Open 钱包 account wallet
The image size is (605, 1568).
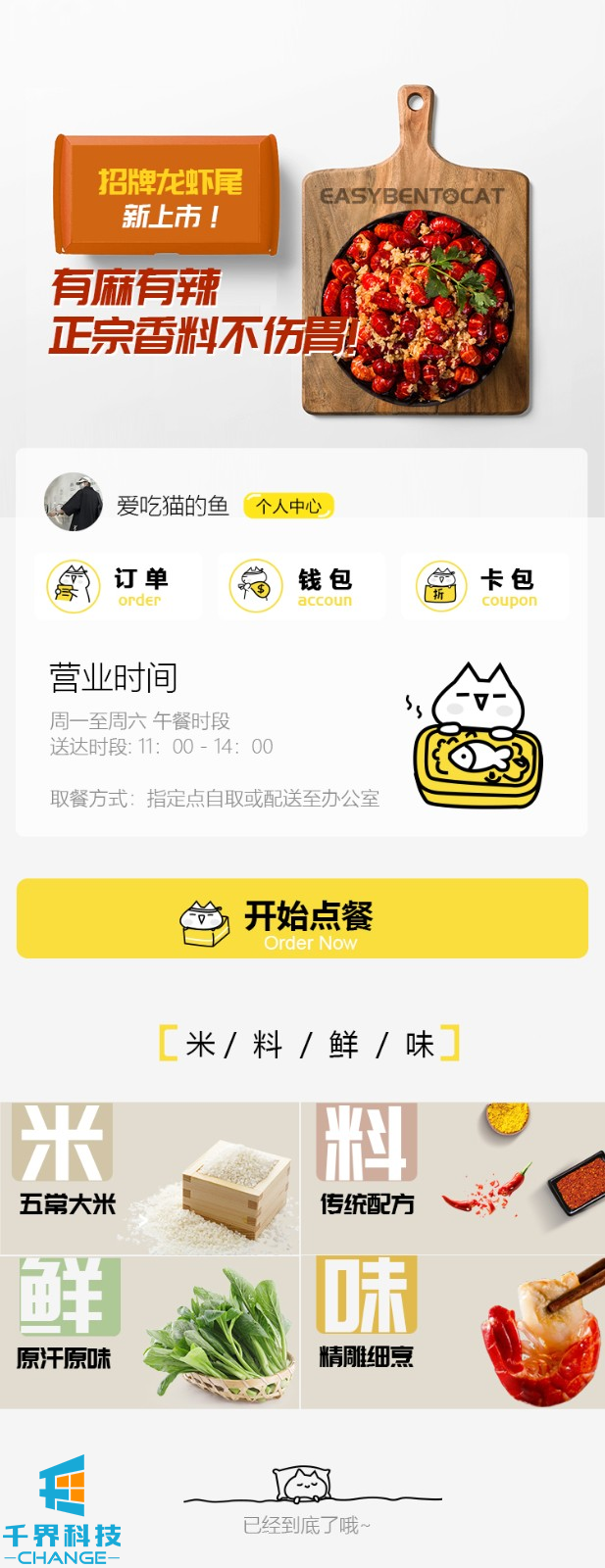coord(301,586)
